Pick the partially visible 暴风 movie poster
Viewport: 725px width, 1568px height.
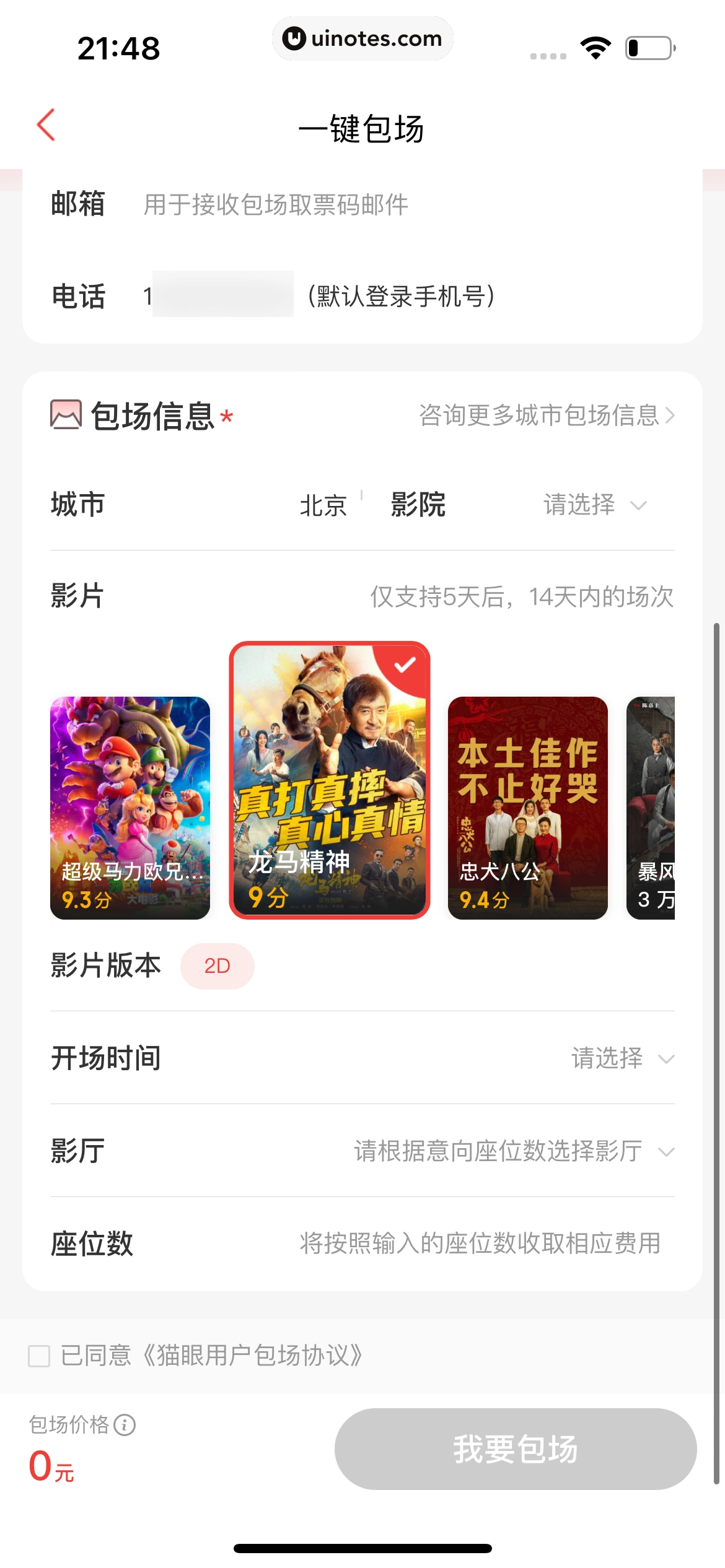[x=651, y=807]
